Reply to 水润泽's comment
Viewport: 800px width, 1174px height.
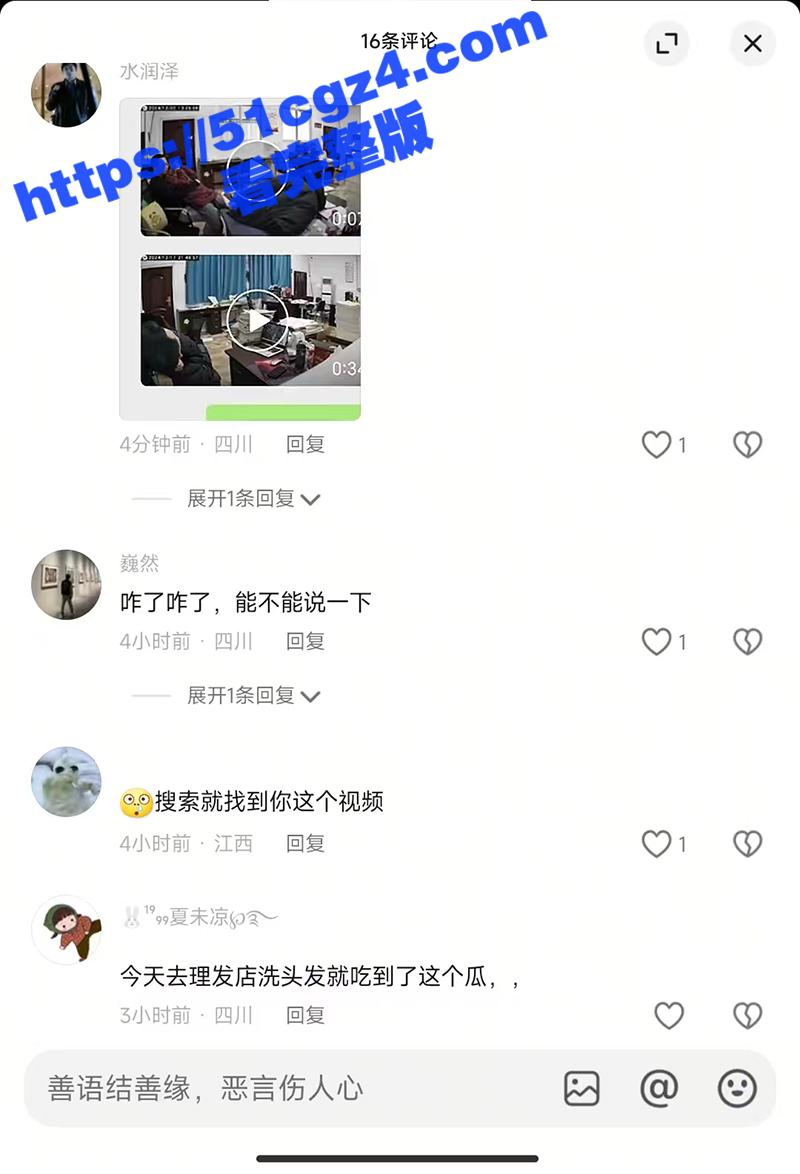tap(305, 445)
